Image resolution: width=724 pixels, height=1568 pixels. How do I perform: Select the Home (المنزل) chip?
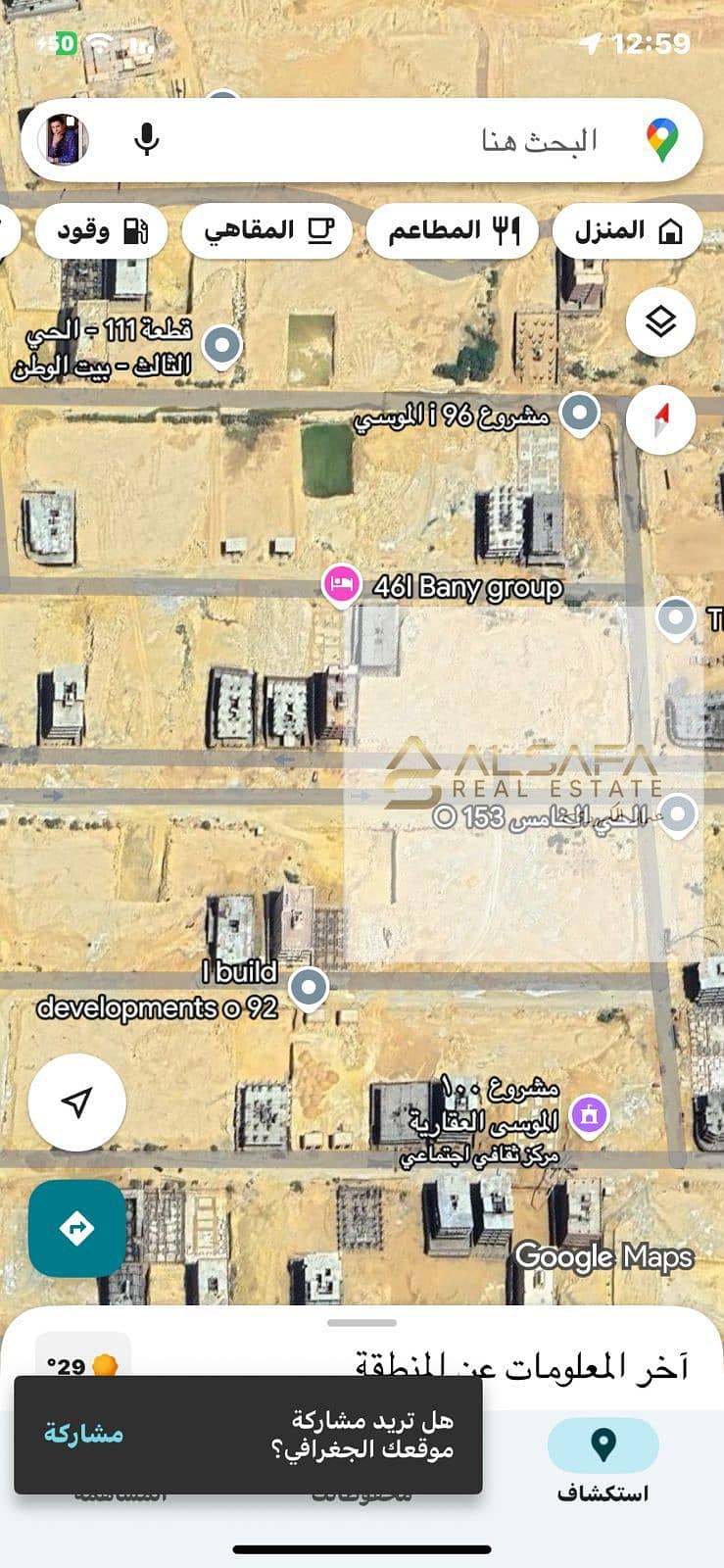coord(627,231)
